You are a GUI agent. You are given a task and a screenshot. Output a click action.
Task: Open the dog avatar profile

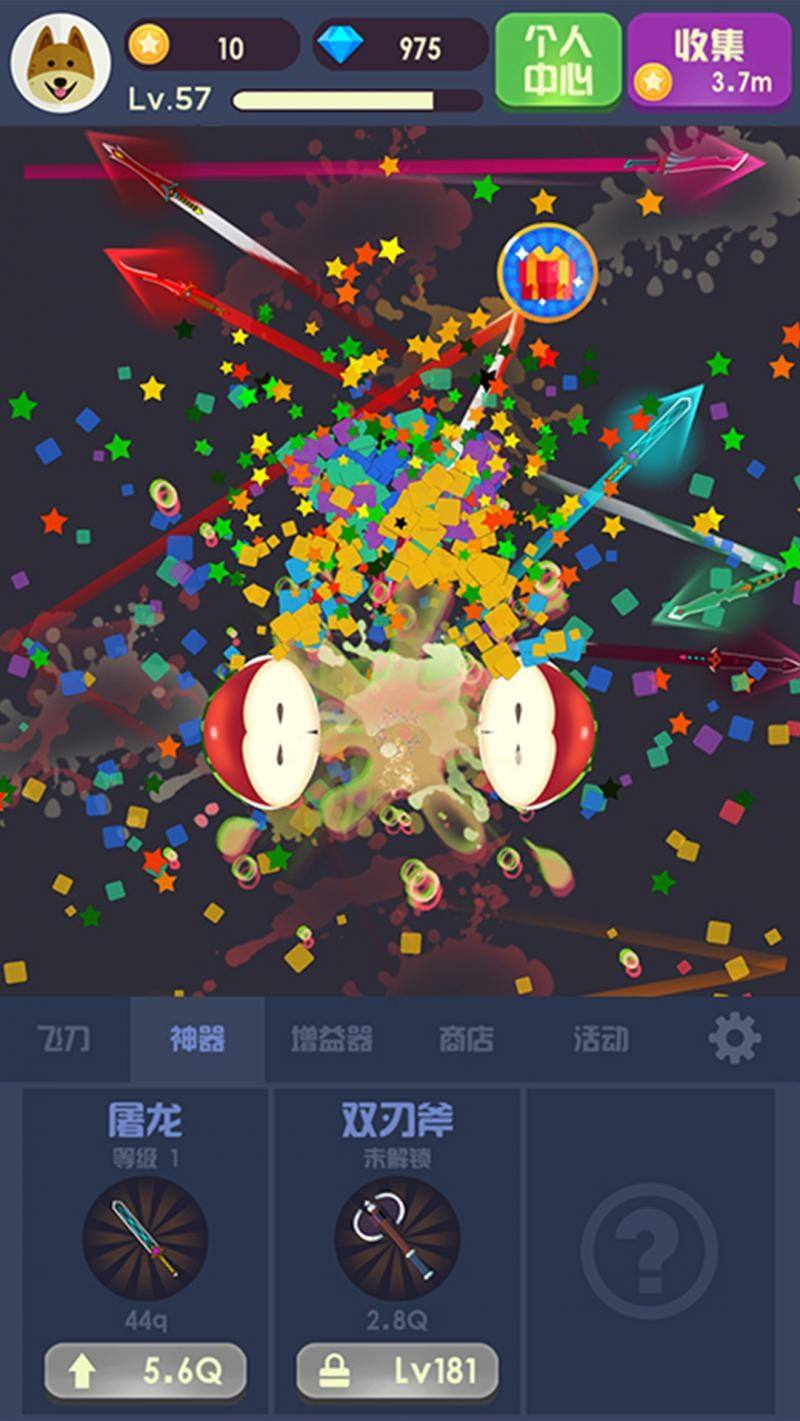61,61
